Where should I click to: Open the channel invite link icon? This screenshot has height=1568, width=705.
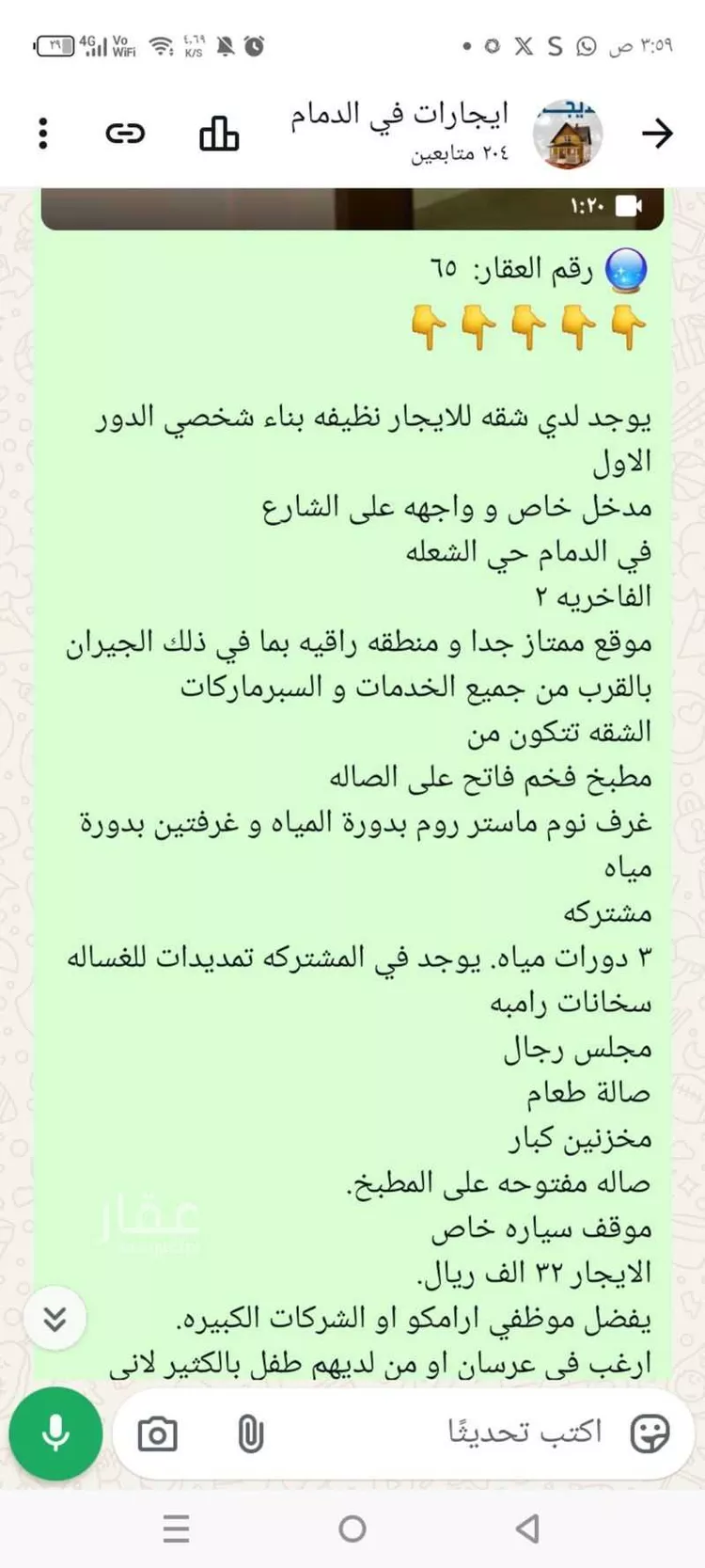tap(126, 134)
